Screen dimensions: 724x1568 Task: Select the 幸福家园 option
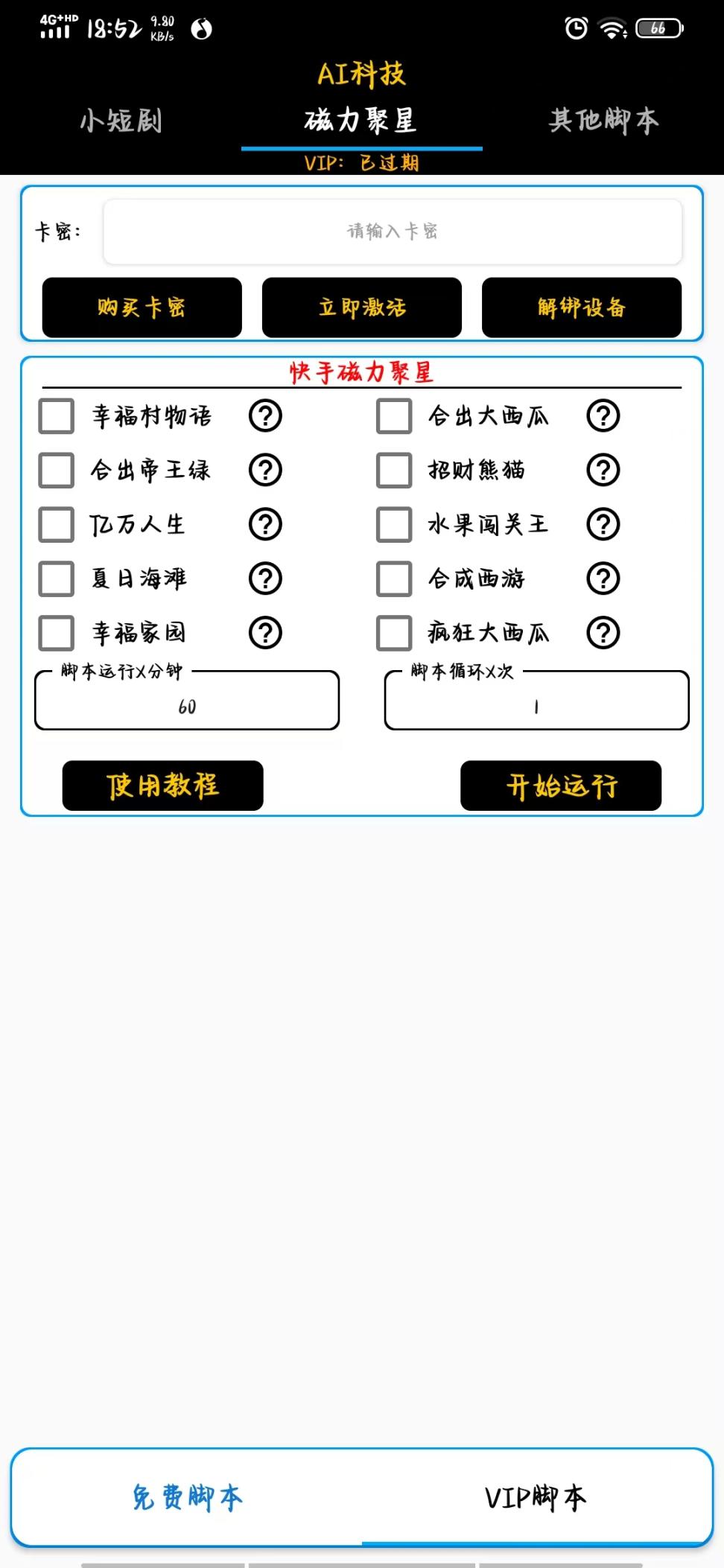tap(56, 633)
